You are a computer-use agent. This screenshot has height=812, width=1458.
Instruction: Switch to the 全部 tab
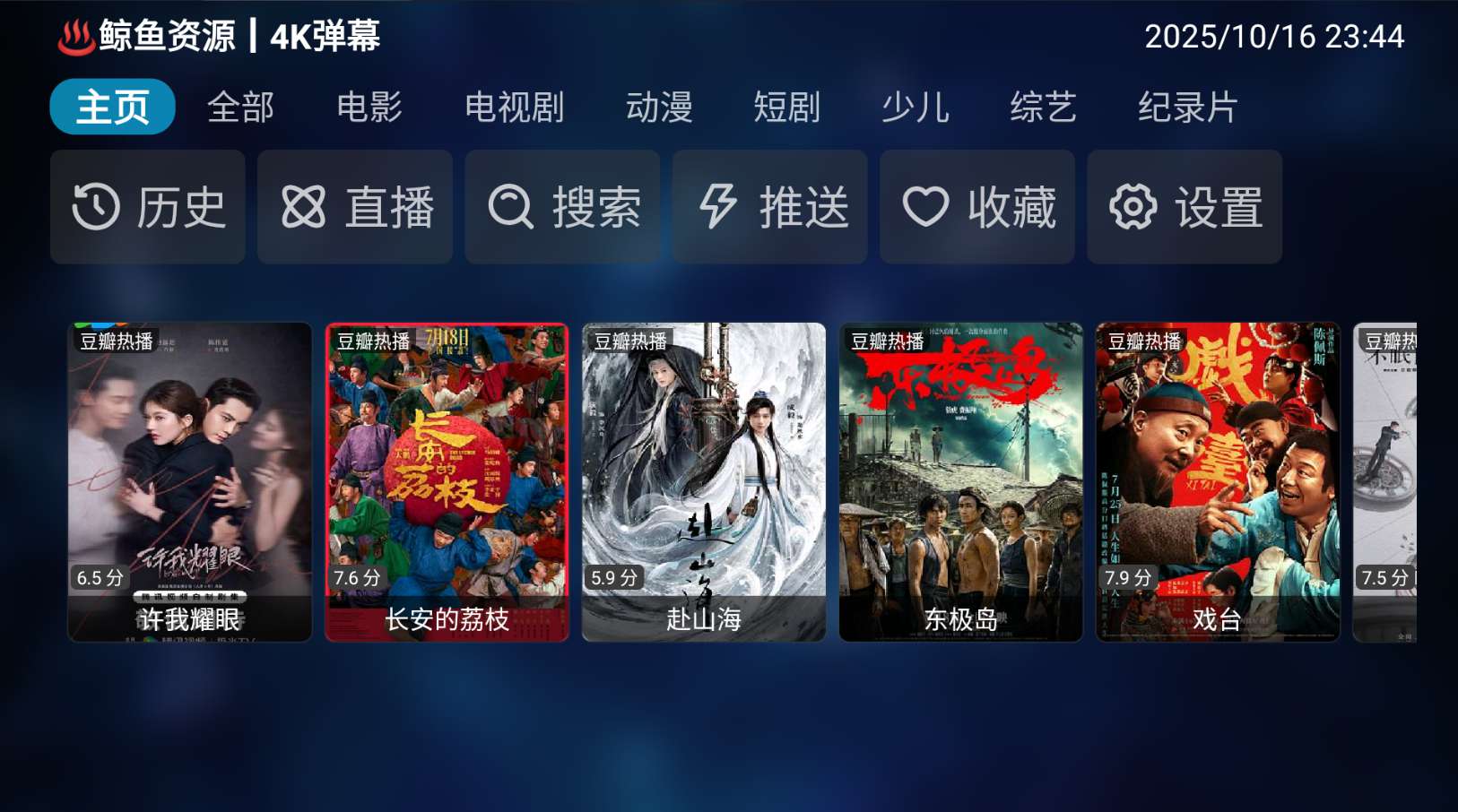point(240,108)
